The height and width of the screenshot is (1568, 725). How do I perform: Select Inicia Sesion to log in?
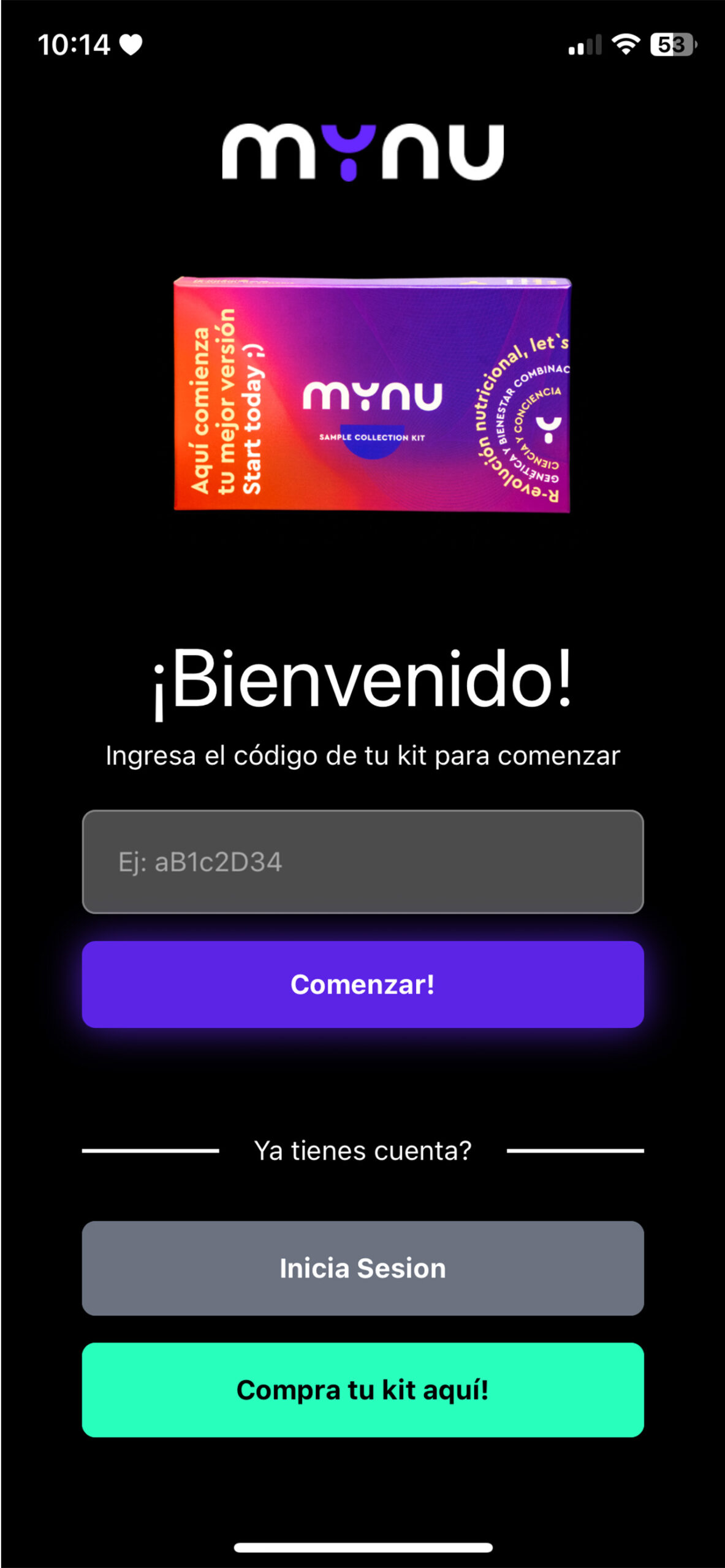(362, 1268)
